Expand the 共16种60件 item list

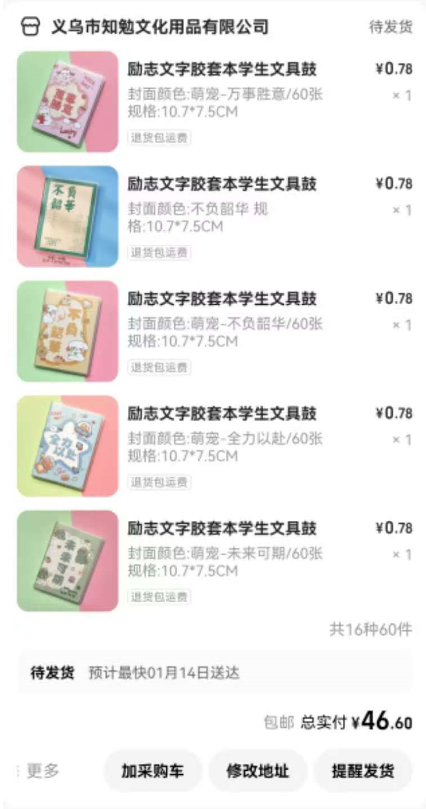[371, 629]
